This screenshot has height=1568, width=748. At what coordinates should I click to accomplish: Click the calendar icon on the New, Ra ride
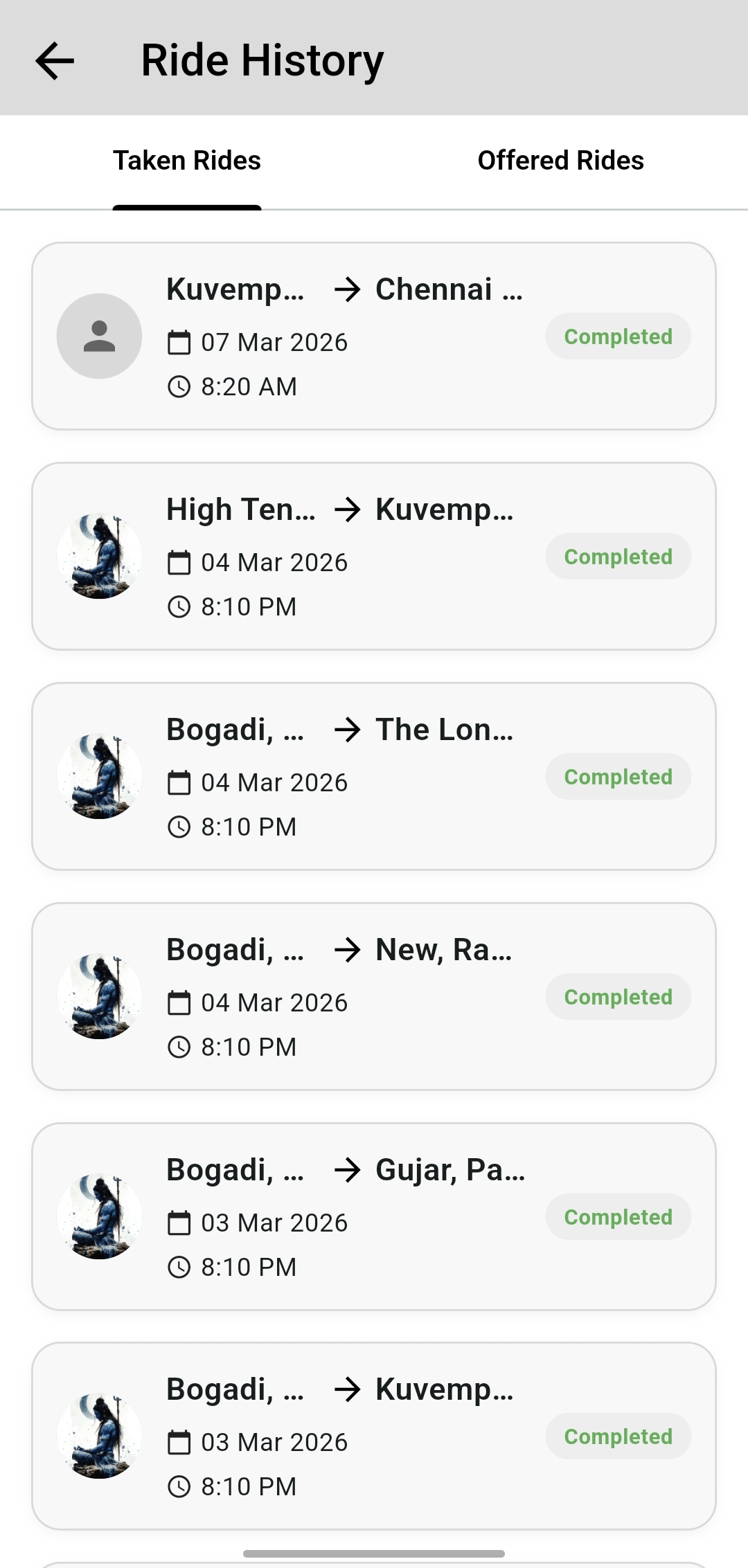181,1002
